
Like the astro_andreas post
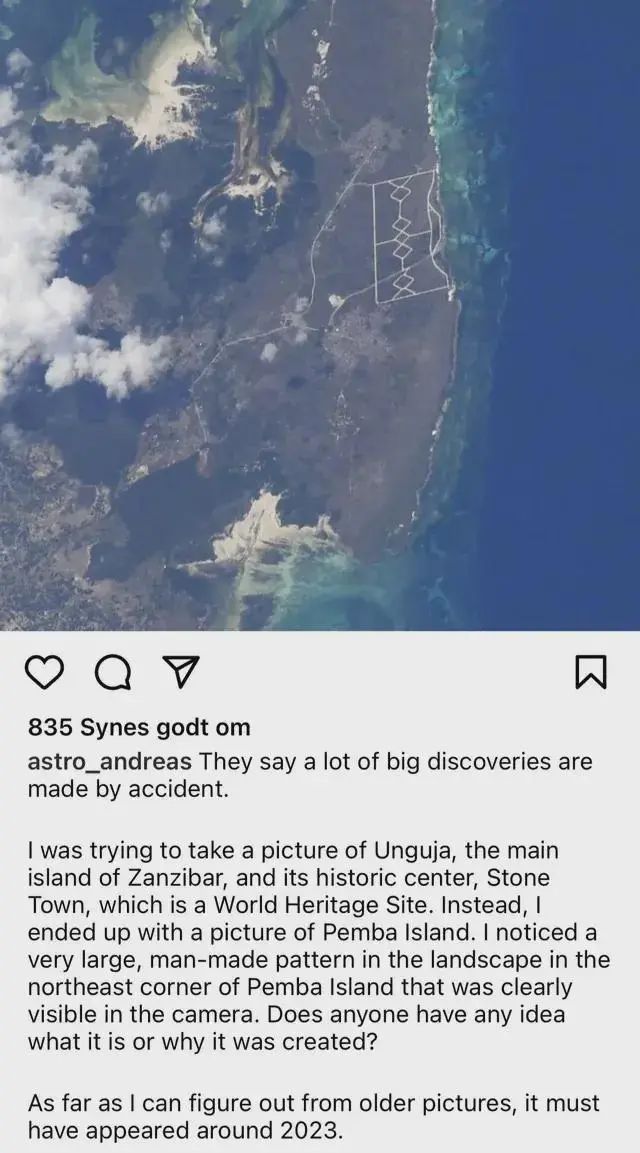tap(44, 672)
